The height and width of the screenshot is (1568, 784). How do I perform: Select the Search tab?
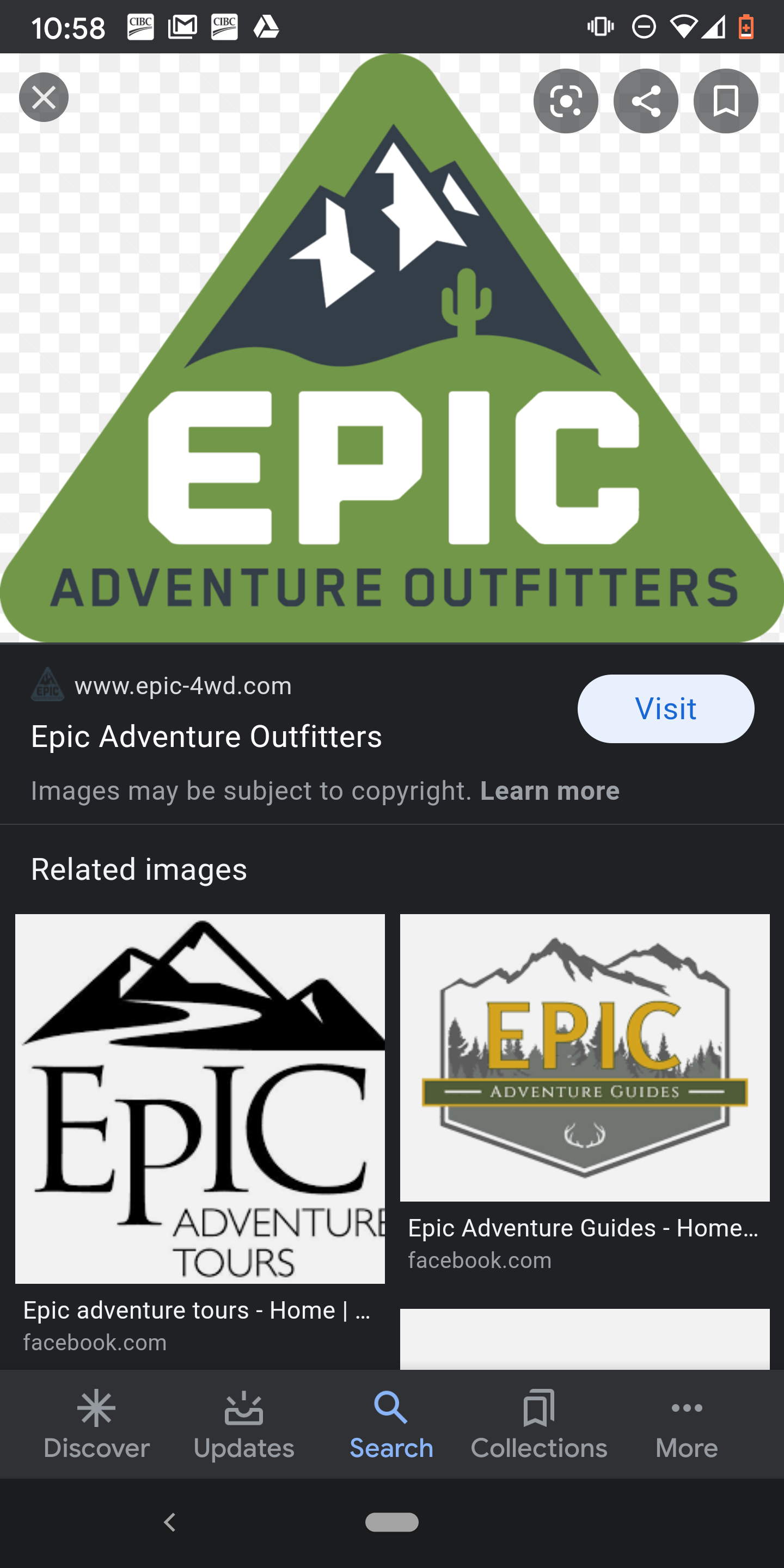click(391, 1424)
